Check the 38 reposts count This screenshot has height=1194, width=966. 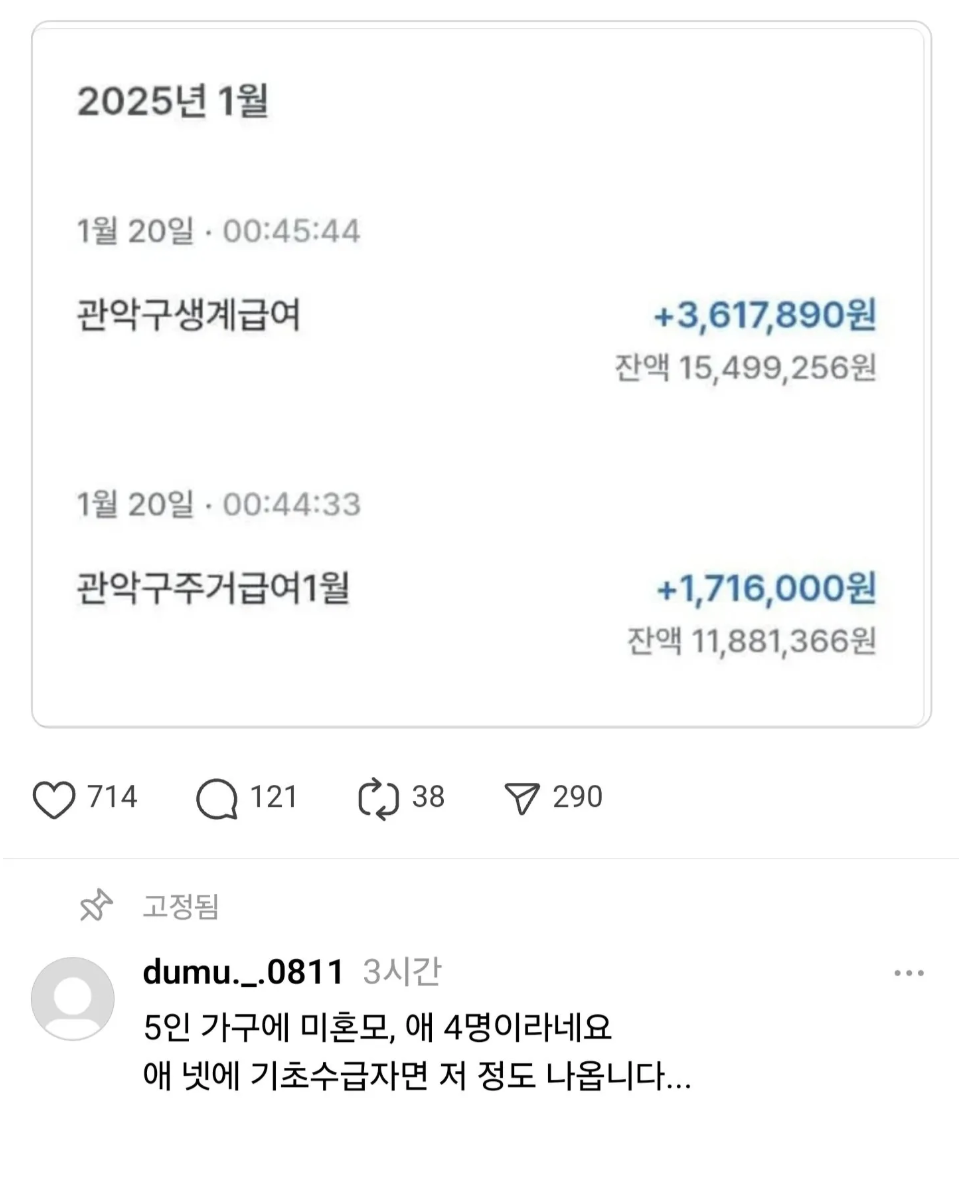pyautogui.click(x=429, y=797)
